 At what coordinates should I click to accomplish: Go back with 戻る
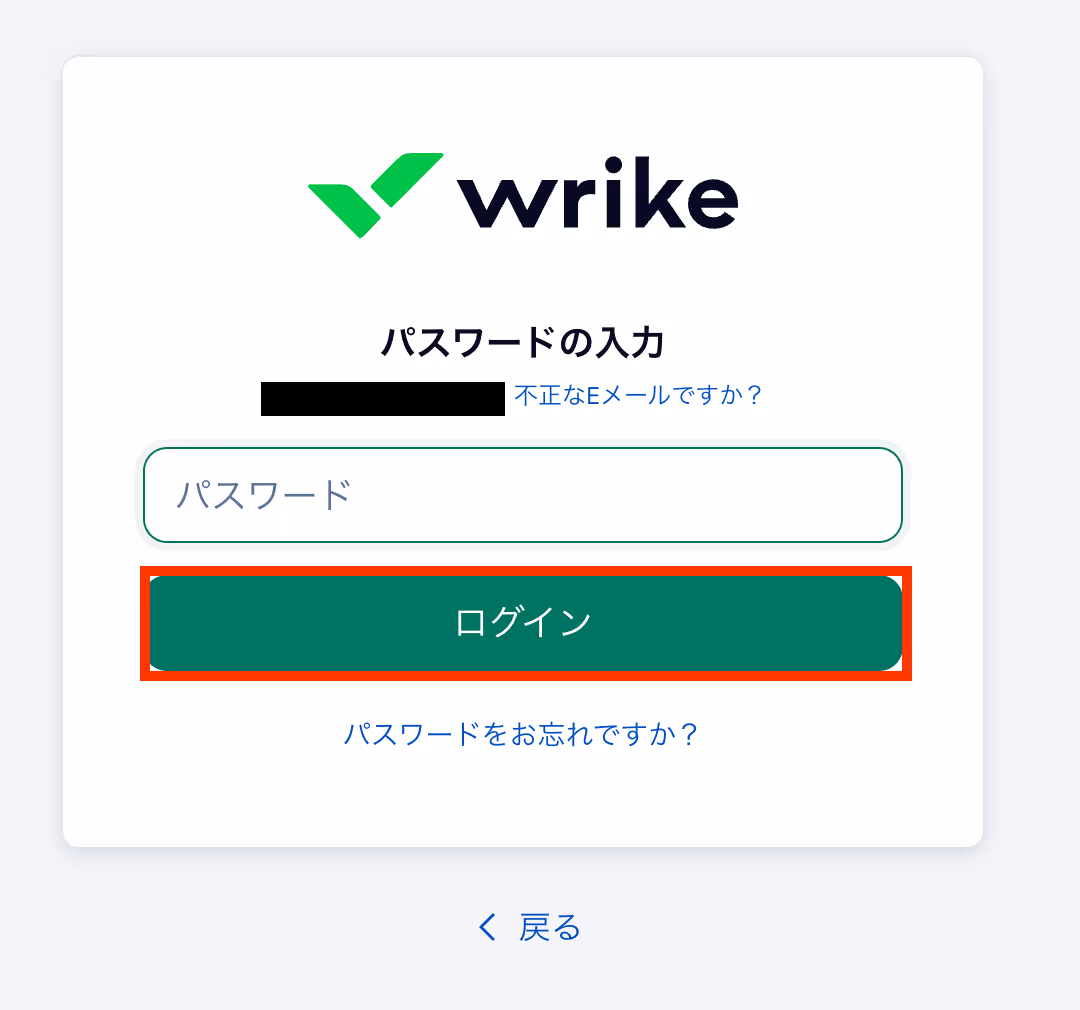pyautogui.click(x=529, y=927)
